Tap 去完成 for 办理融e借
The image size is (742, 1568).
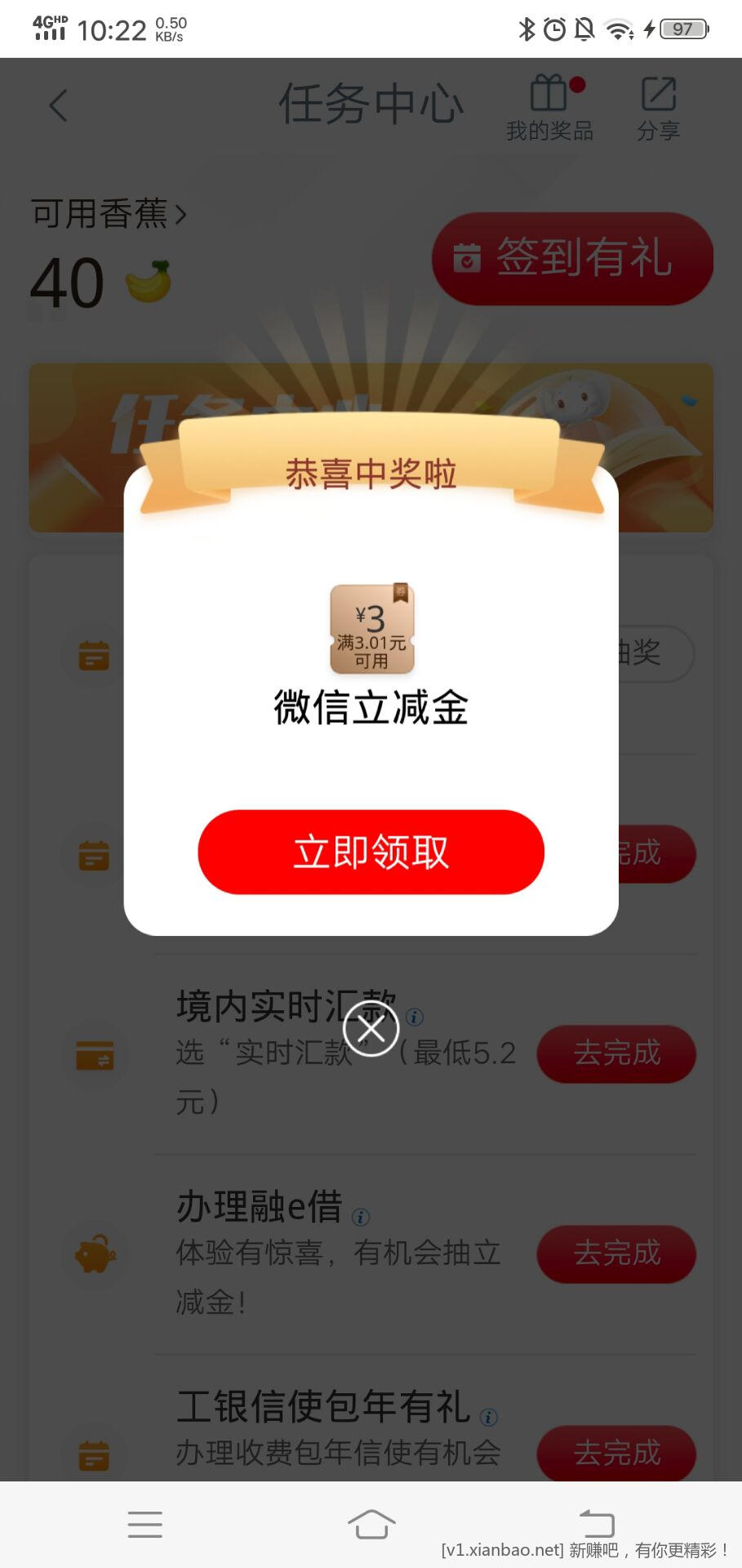pyautogui.click(x=616, y=1254)
